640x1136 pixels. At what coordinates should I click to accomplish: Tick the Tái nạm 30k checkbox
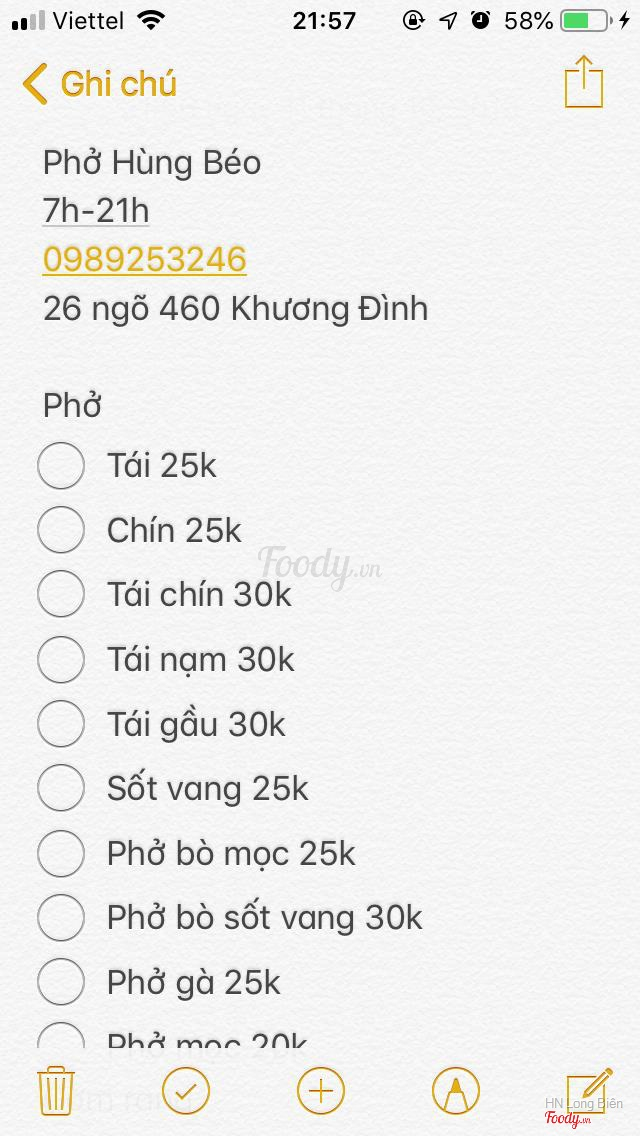click(x=61, y=660)
